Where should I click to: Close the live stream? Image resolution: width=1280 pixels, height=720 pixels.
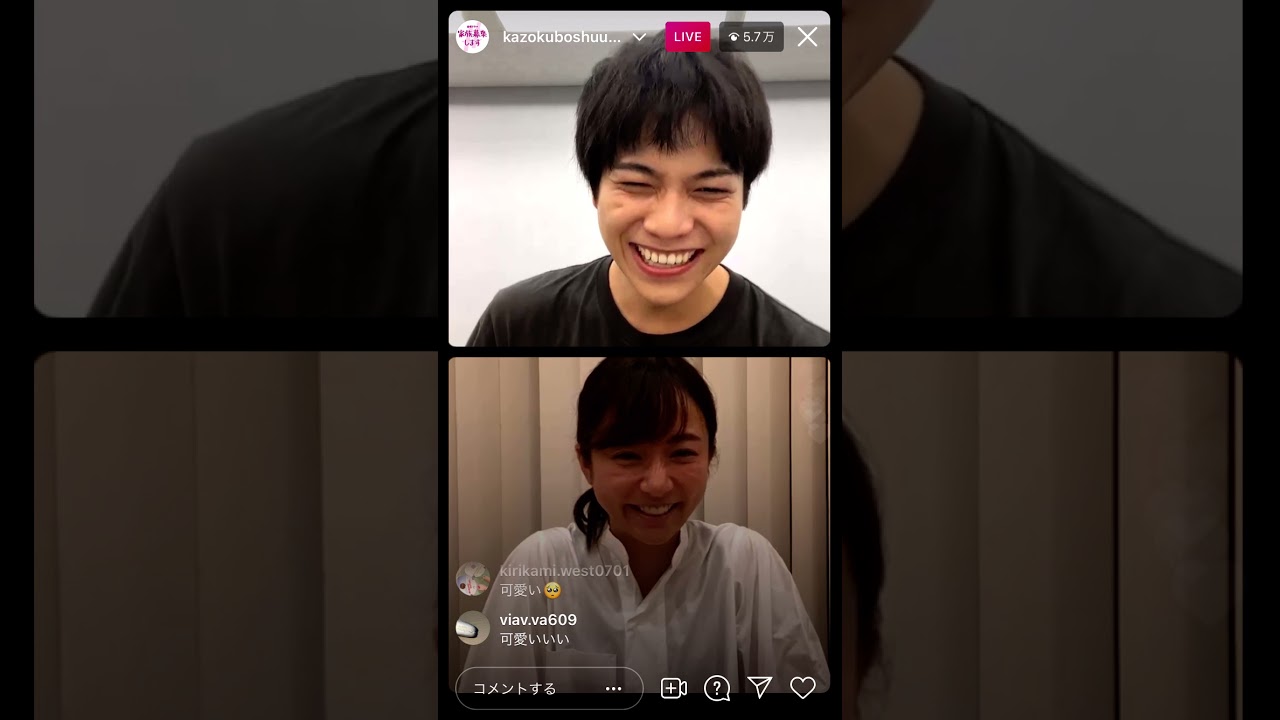(807, 37)
